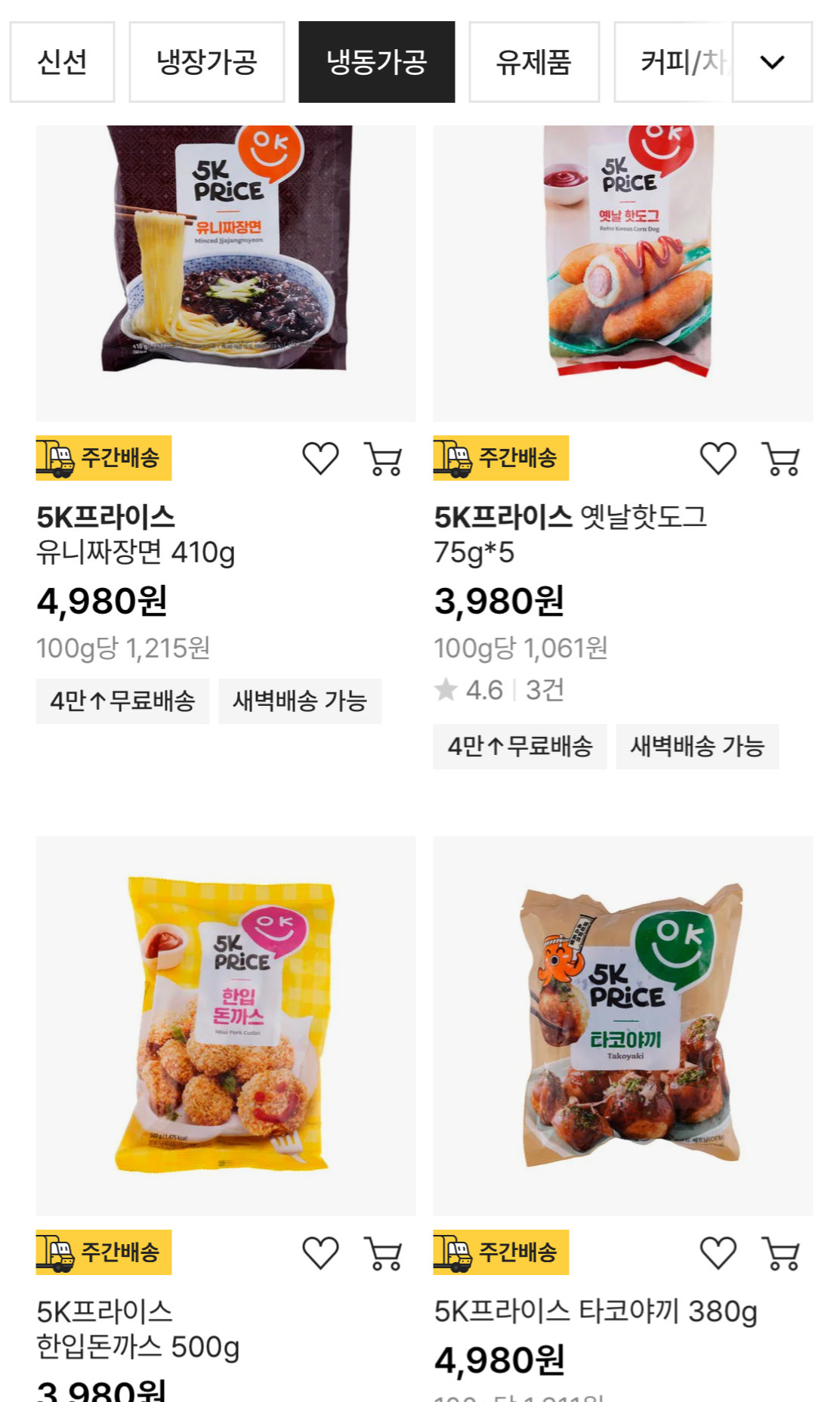Screen dimensions: 840x1402
Task: Switch to the 유제품 category tab
Action: tap(533, 62)
